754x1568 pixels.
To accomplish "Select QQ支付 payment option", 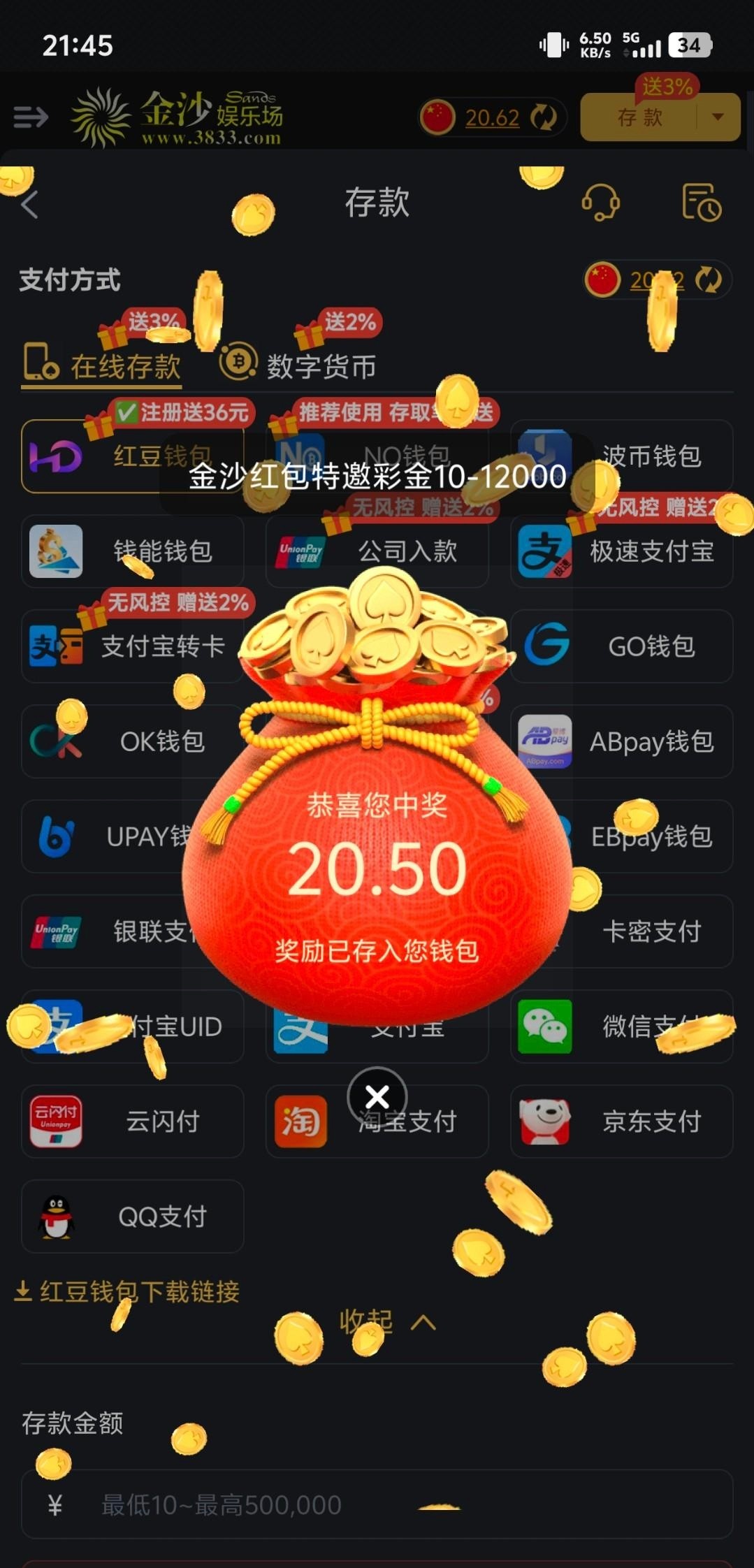I will (132, 1217).
